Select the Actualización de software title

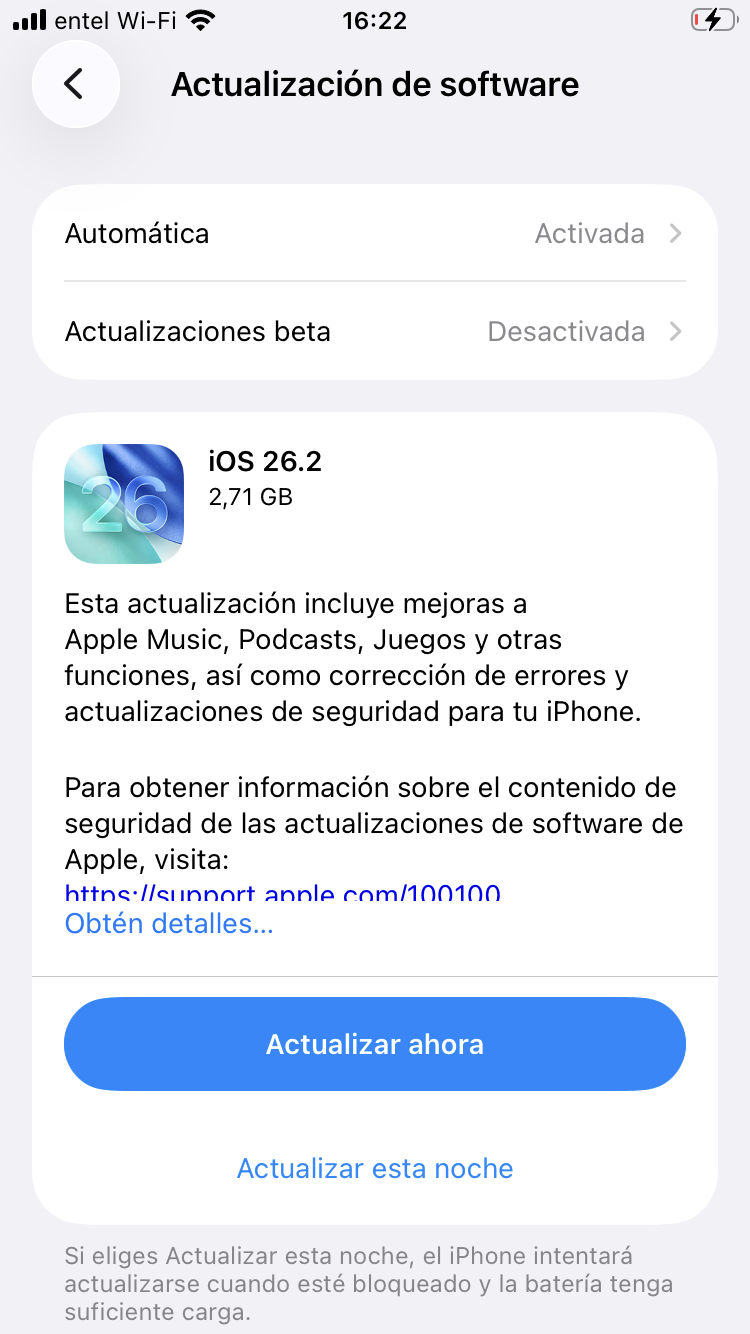375,84
